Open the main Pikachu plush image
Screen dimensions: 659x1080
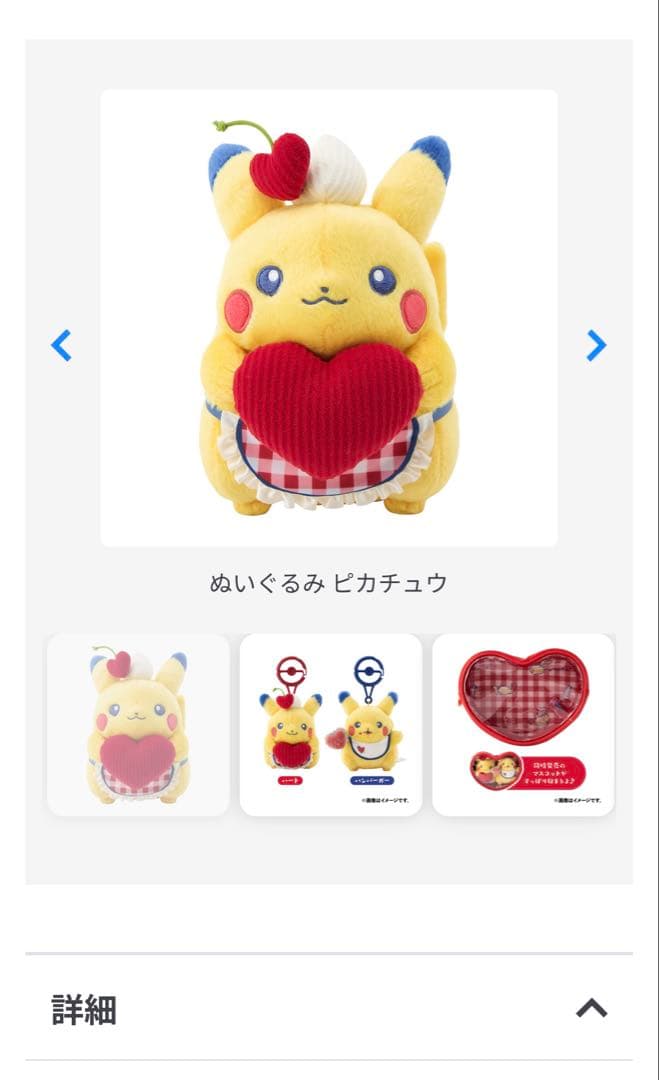point(329,318)
